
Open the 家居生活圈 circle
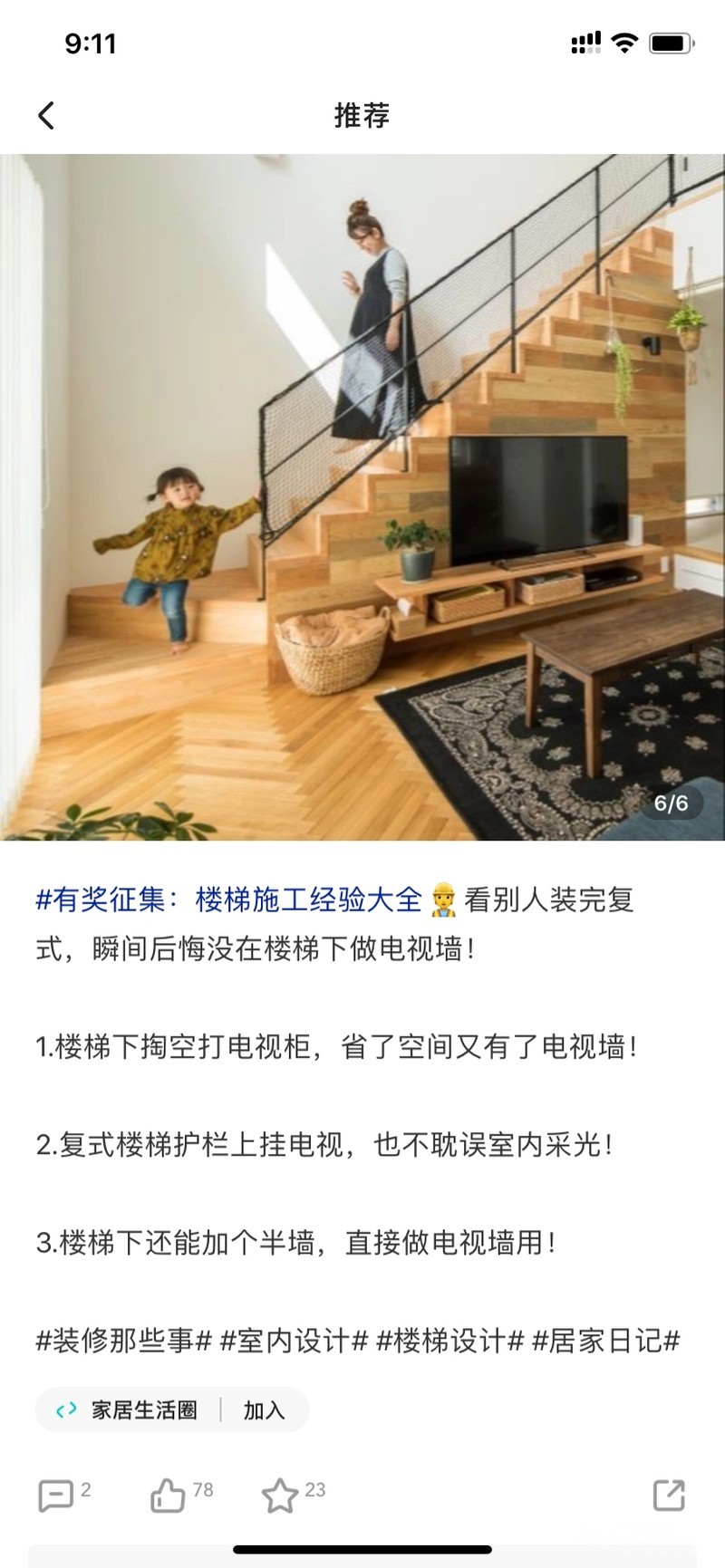[129, 1409]
